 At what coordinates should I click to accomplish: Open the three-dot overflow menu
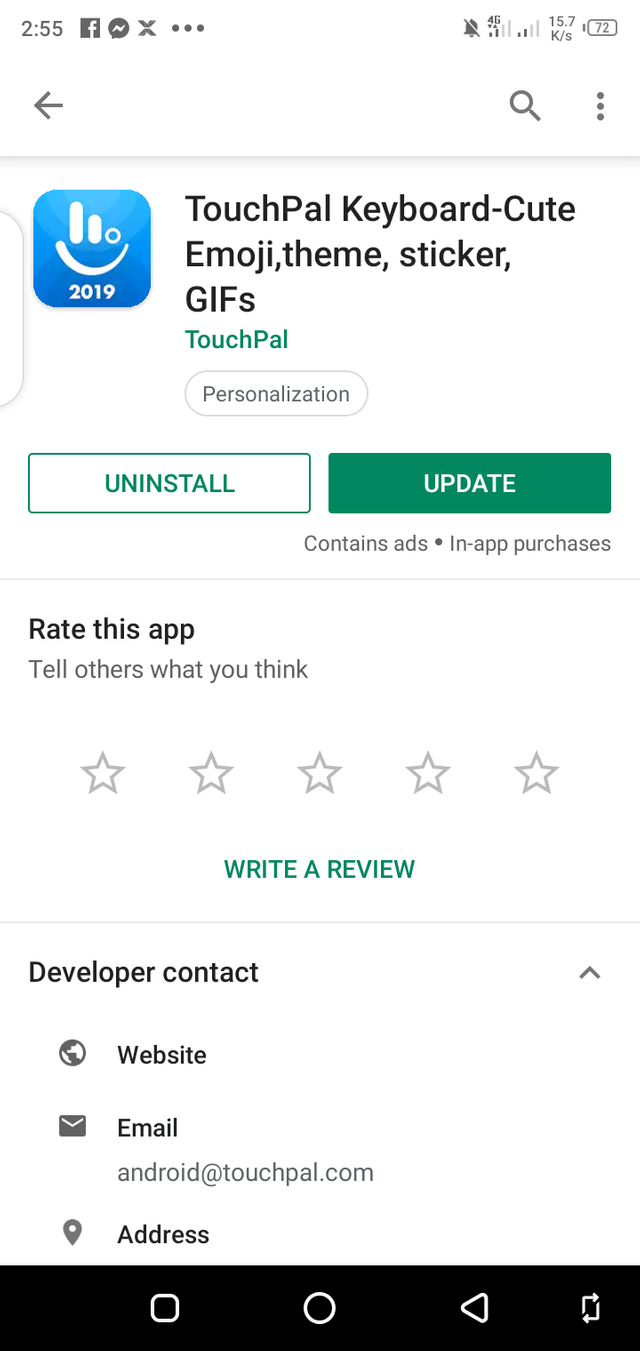(x=600, y=105)
